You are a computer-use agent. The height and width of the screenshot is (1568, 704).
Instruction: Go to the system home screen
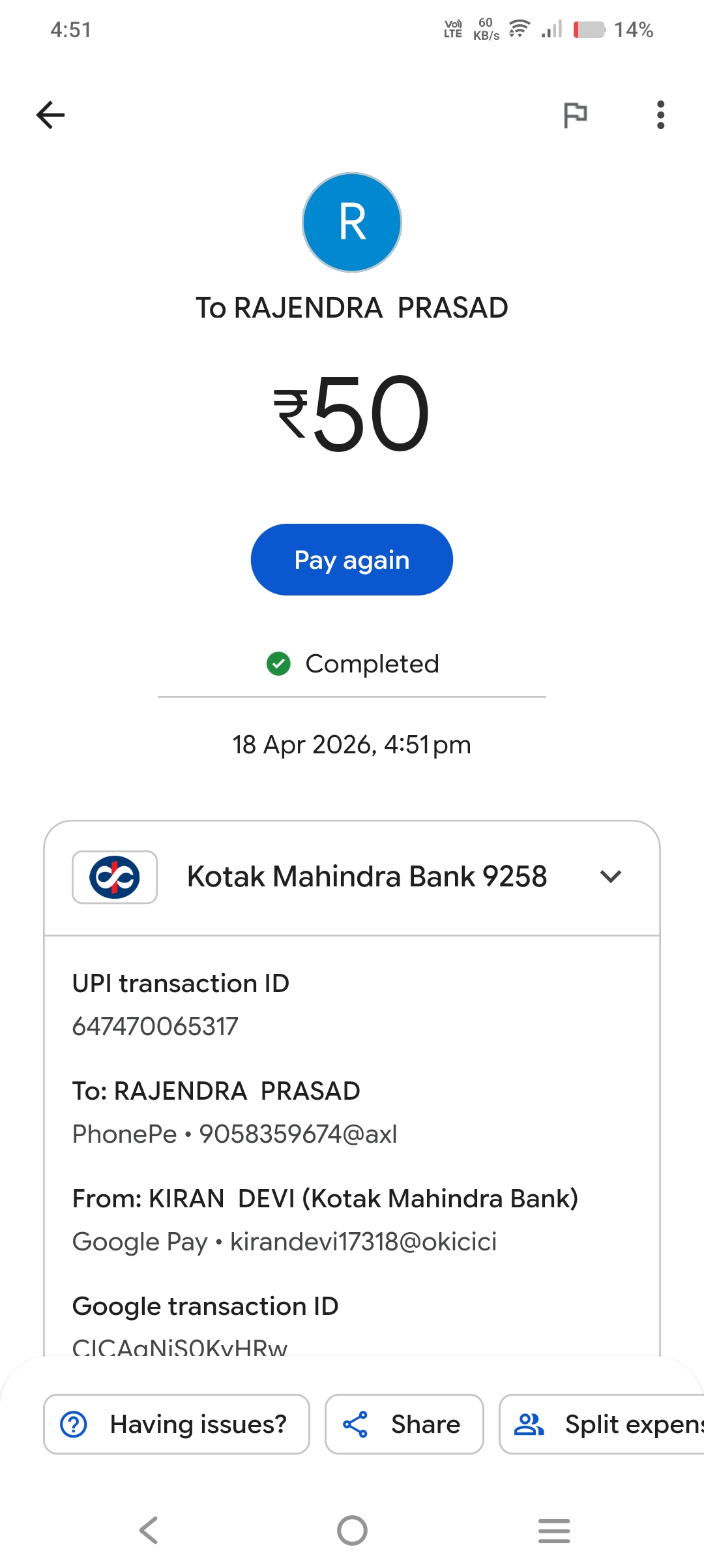point(352,1530)
